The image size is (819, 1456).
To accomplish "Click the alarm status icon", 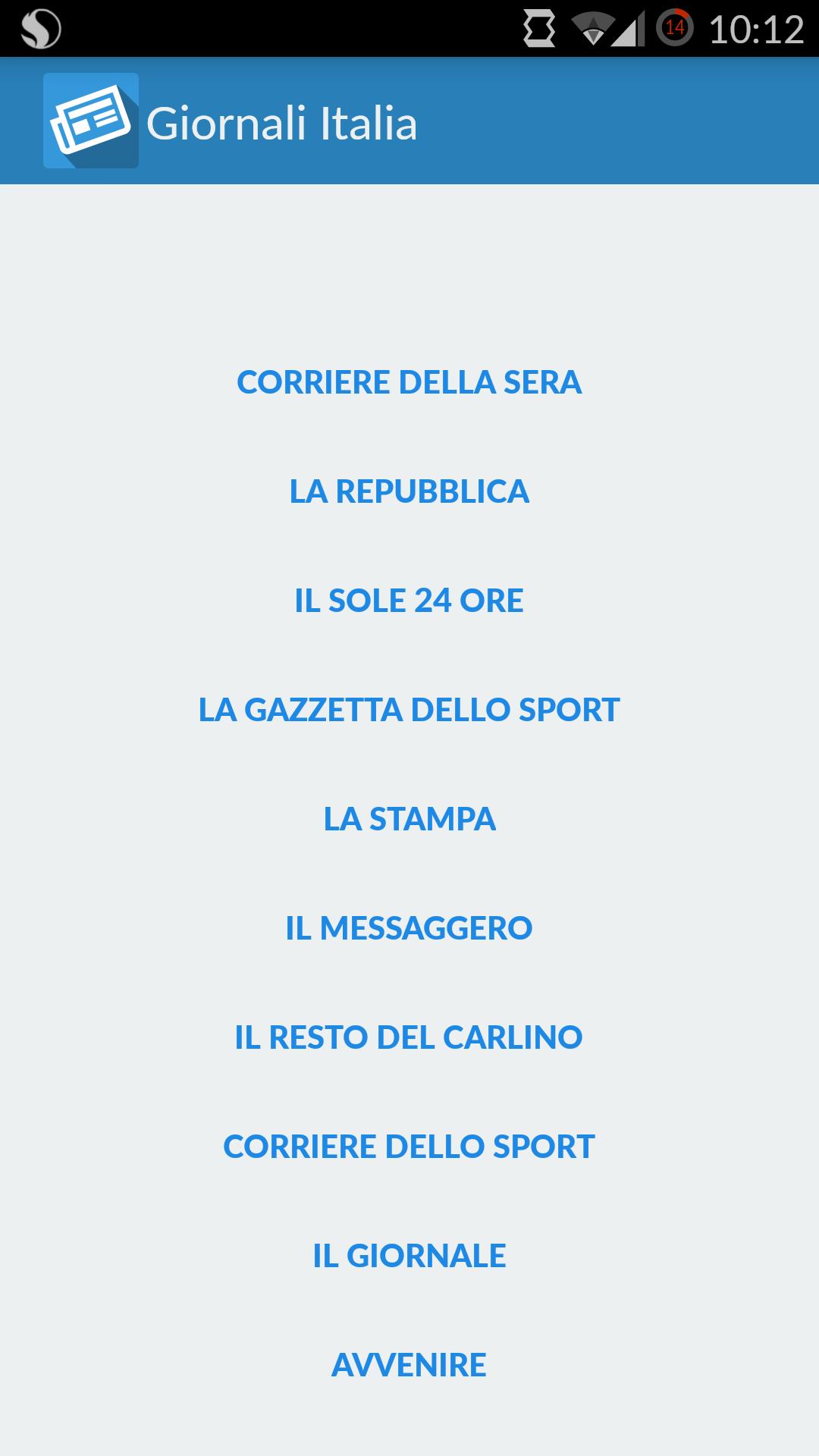I will tap(540, 25).
